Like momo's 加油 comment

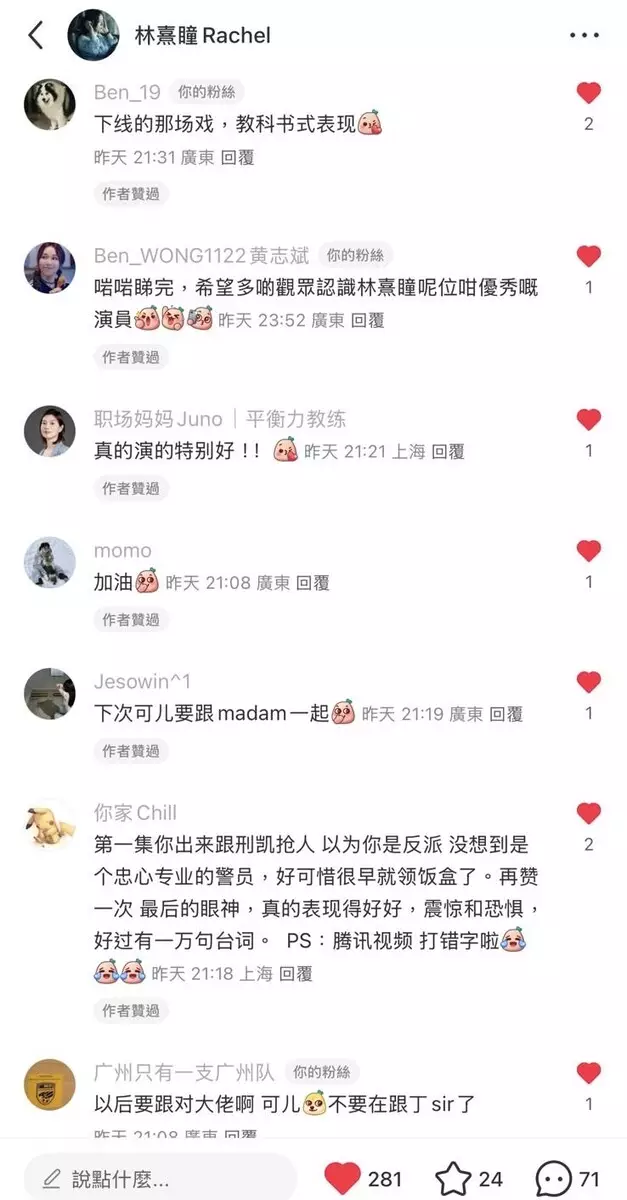click(589, 551)
